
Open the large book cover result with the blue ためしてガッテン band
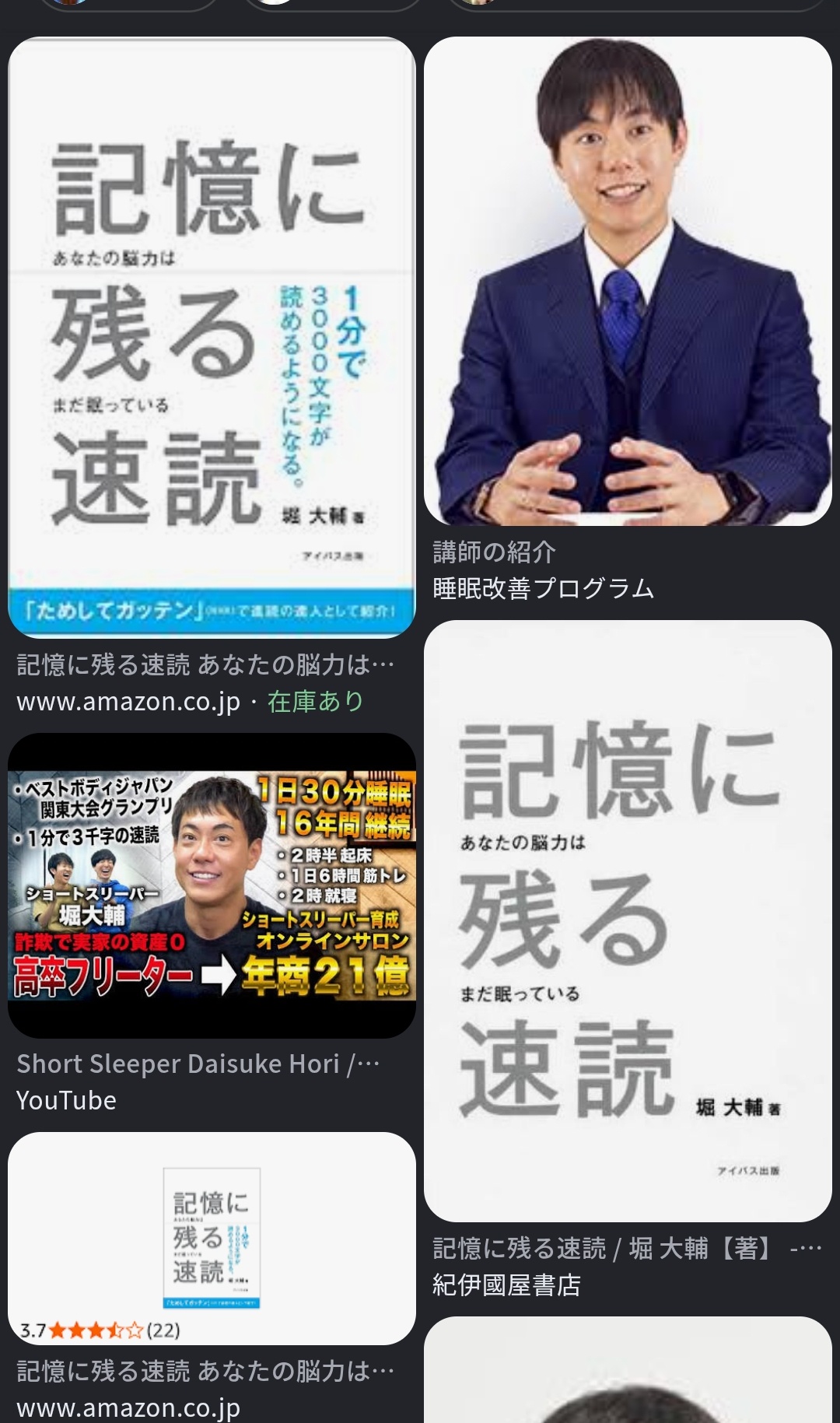(x=212, y=338)
